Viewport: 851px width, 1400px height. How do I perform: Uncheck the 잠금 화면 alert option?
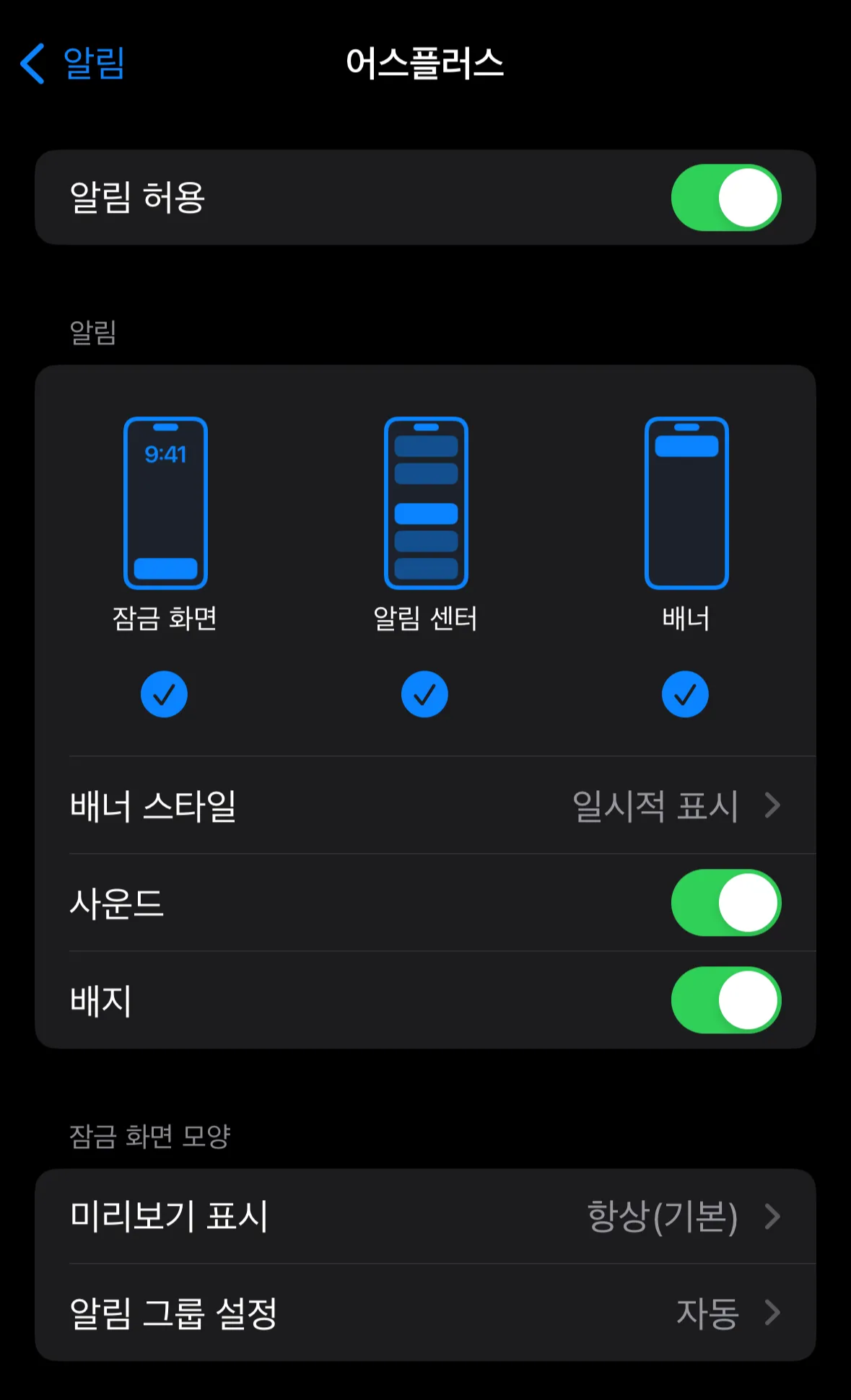(164, 694)
